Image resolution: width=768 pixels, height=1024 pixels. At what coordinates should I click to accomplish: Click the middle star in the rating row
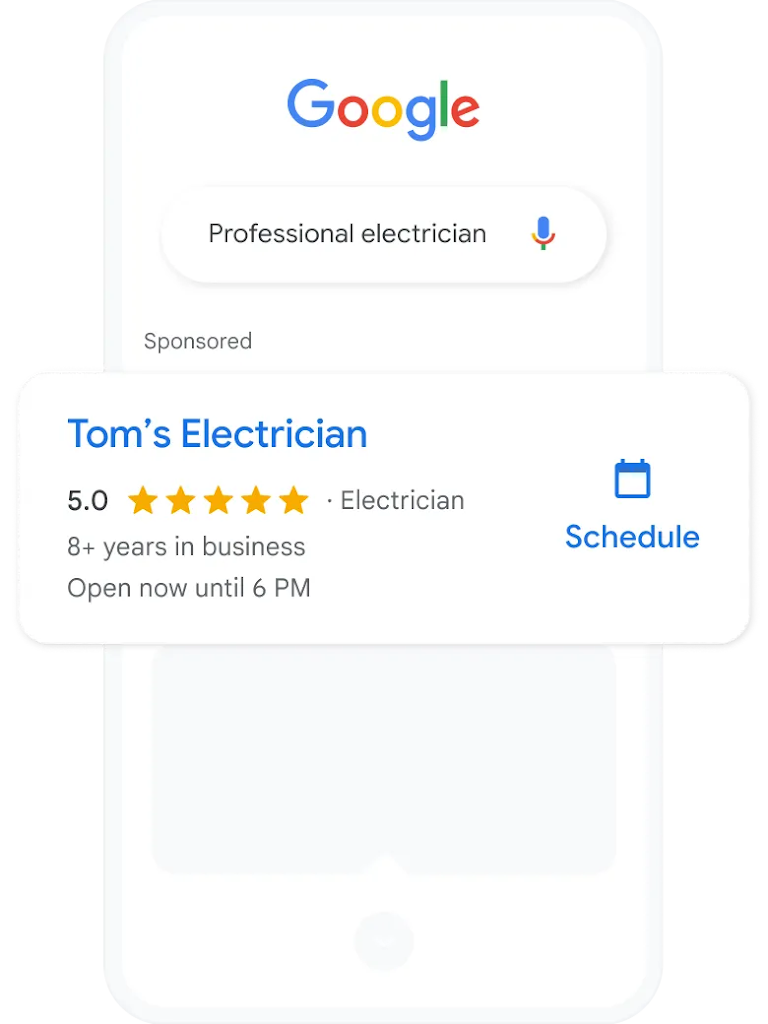pyautogui.click(x=217, y=499)
